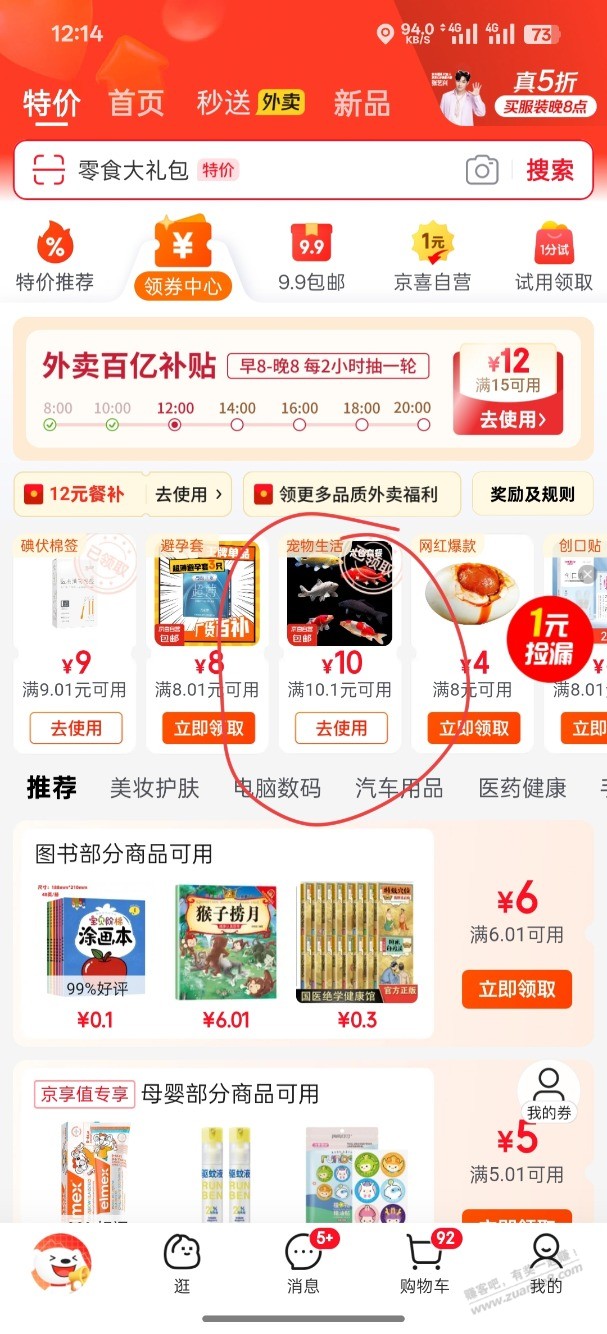The image size is (607, 1334).
Task: Switch to the 首页 tab
Action: pyautogui.click(x=136, y=103)
